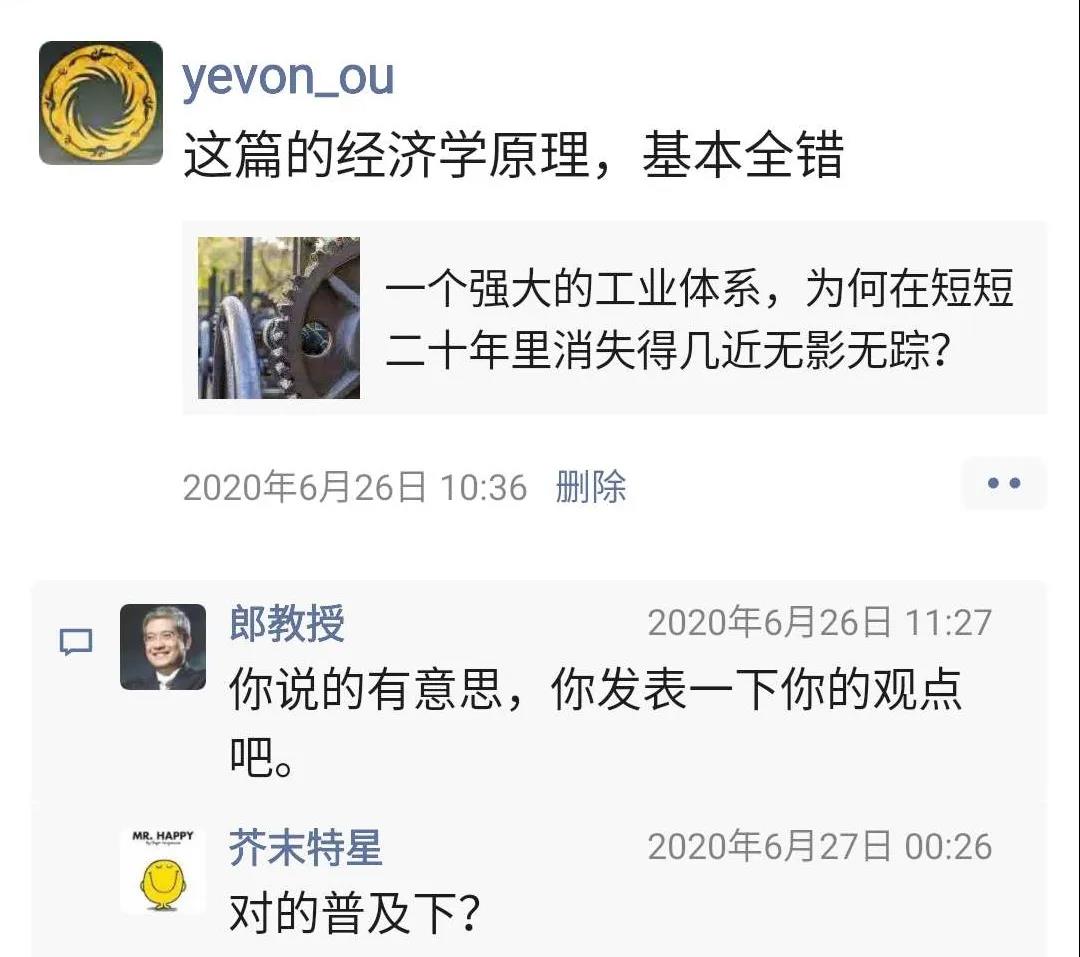
Task: Open the like and comment options button
Action: click(1003, 484)
